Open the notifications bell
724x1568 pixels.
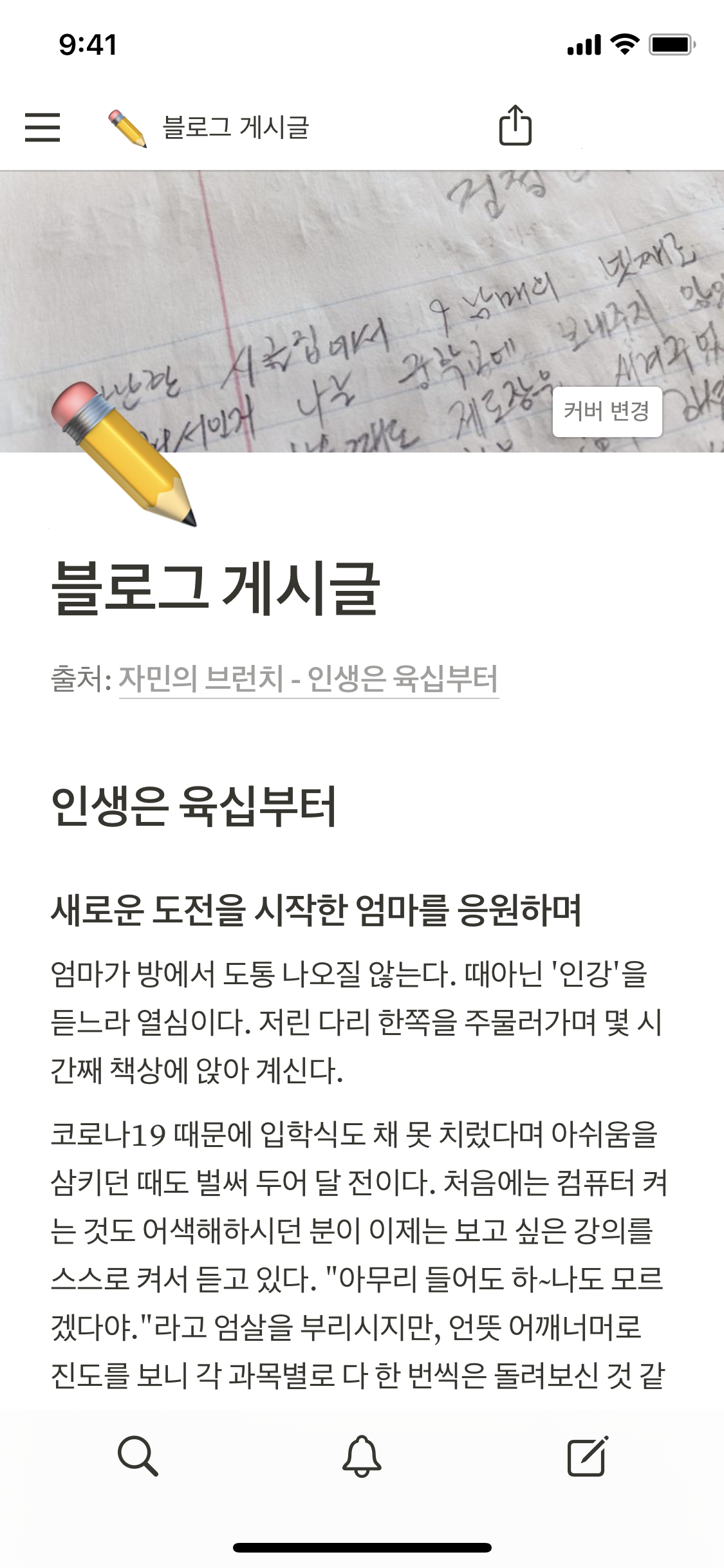pos(362,1456)
